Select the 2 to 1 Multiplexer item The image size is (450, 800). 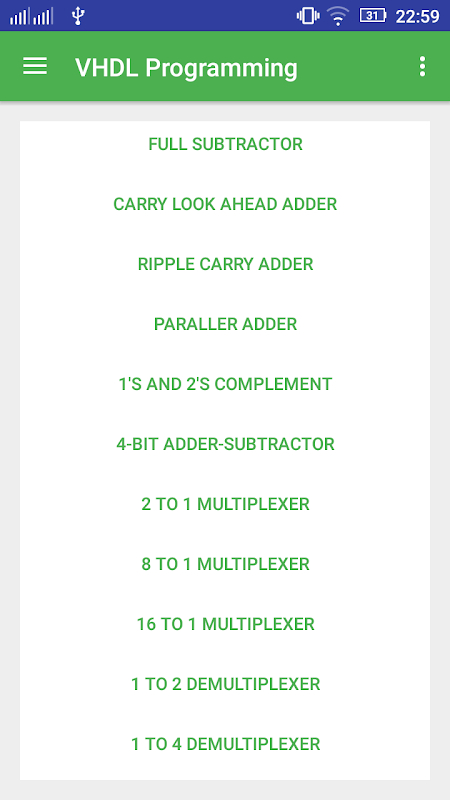pos(225,504)
